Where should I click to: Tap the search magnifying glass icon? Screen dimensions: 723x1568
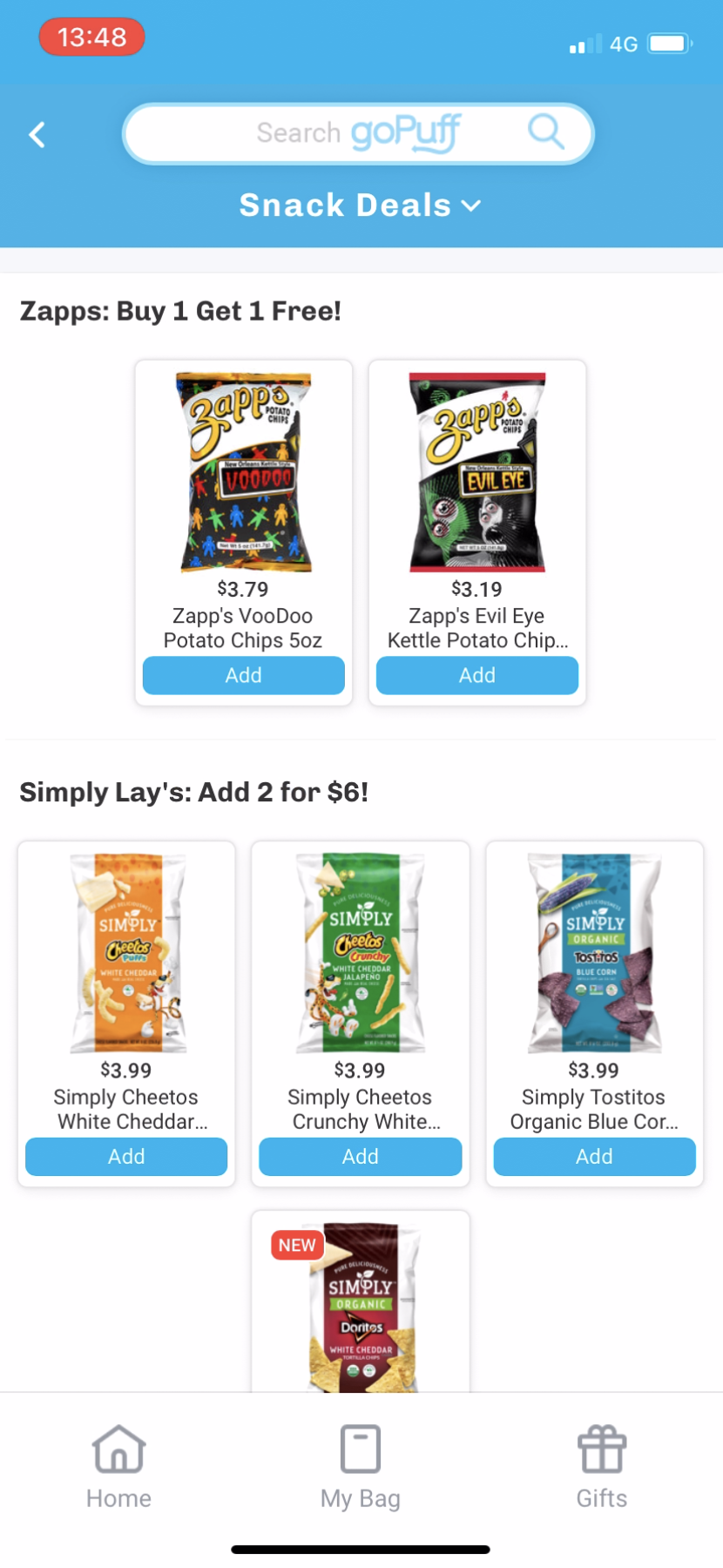click(x=546, y=132)
